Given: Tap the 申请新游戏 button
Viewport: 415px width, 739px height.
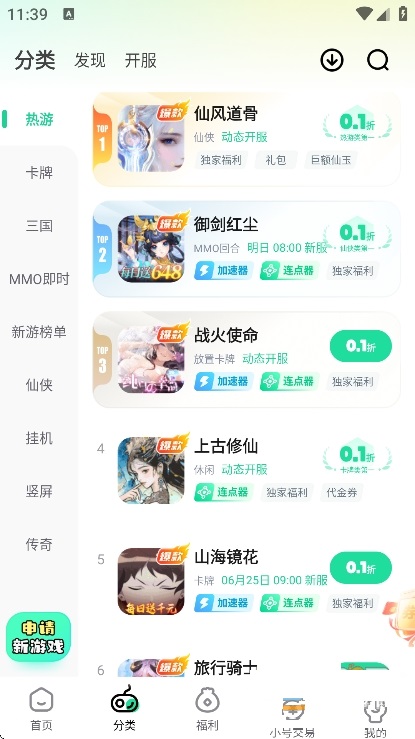Looking at the screenshot, I should point(39,637).
